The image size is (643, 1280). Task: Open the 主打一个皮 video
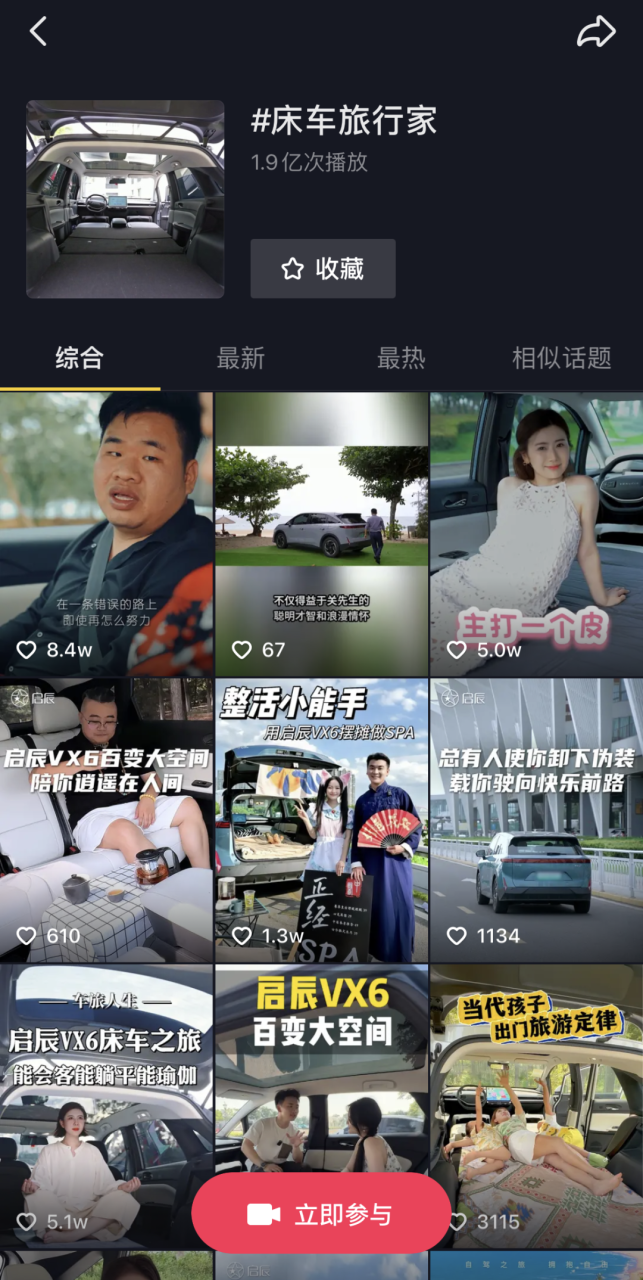click(x=536, y=534)
